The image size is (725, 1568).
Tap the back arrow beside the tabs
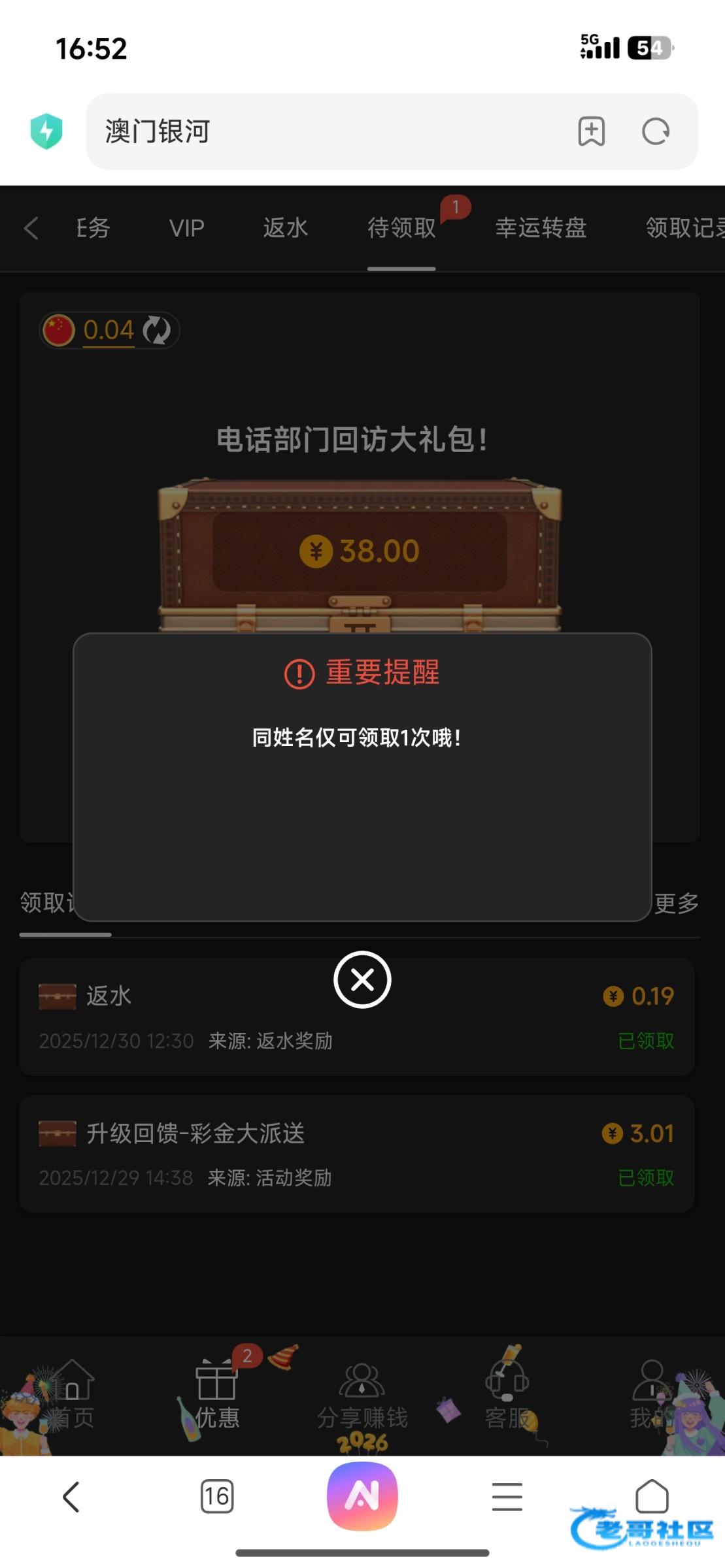tap(31, 228)
